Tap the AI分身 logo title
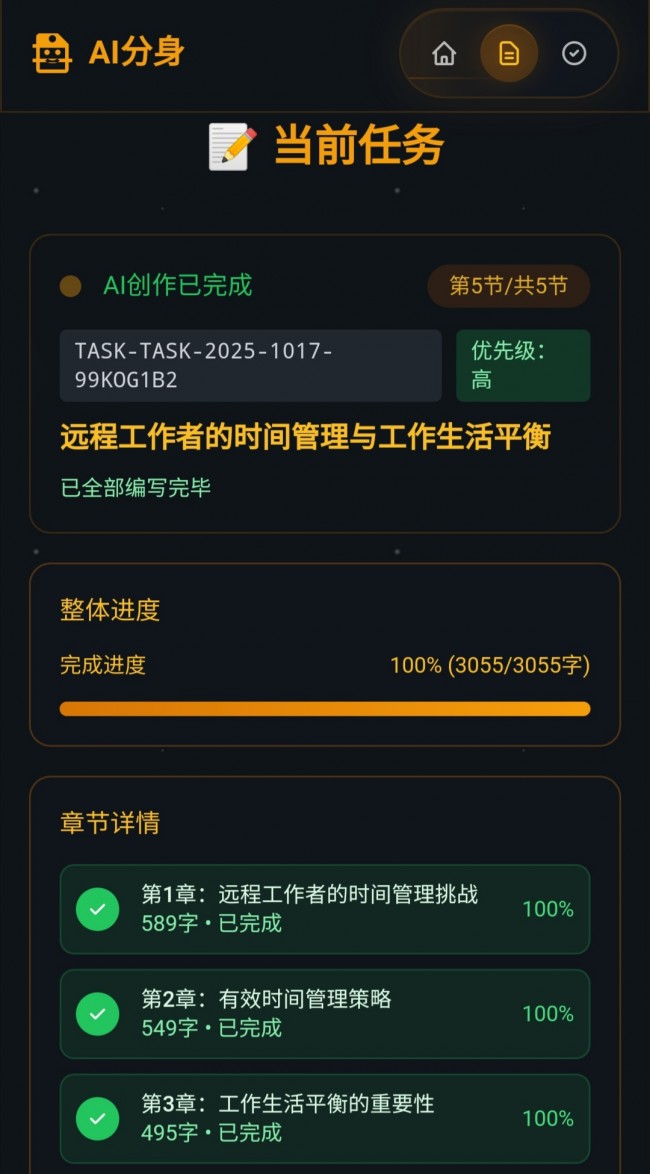 pyautogui.click(x=108, y=52)
